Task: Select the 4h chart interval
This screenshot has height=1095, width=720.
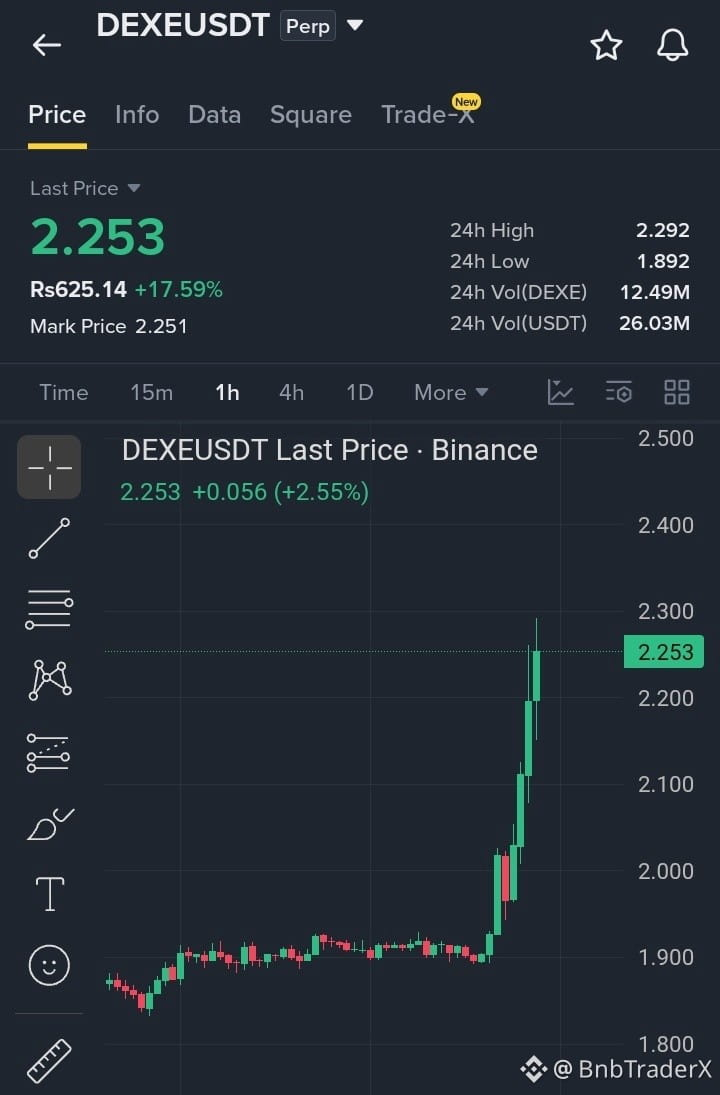Action: (x=291, y=392)
